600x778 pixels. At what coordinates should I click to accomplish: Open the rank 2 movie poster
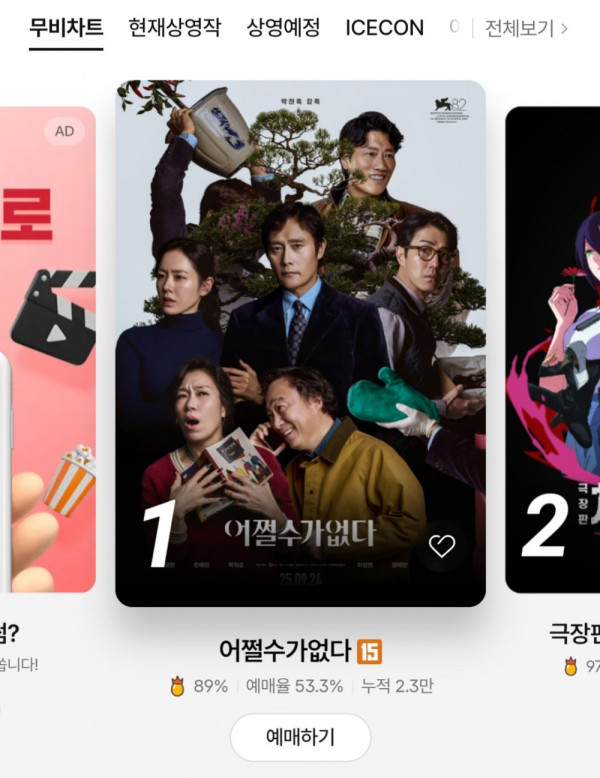coord(555,350)
